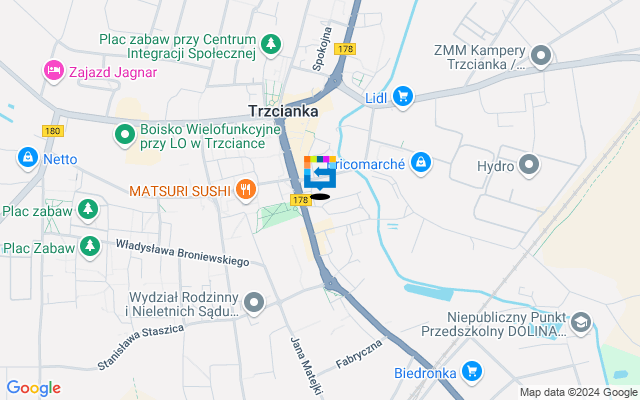Tap the ZMM Kampery Trzcianka marker
This screenshot has width=640, height=400.
541,55
